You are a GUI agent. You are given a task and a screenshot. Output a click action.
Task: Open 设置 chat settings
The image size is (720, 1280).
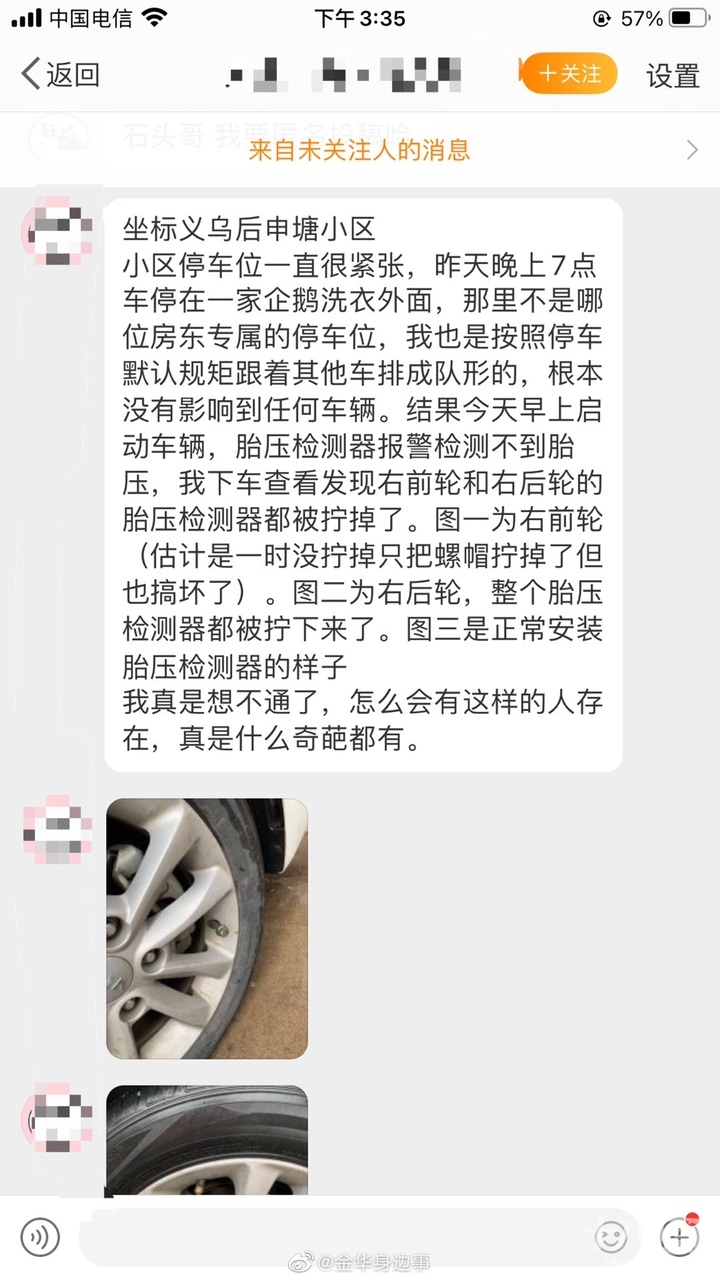[672, 76]
